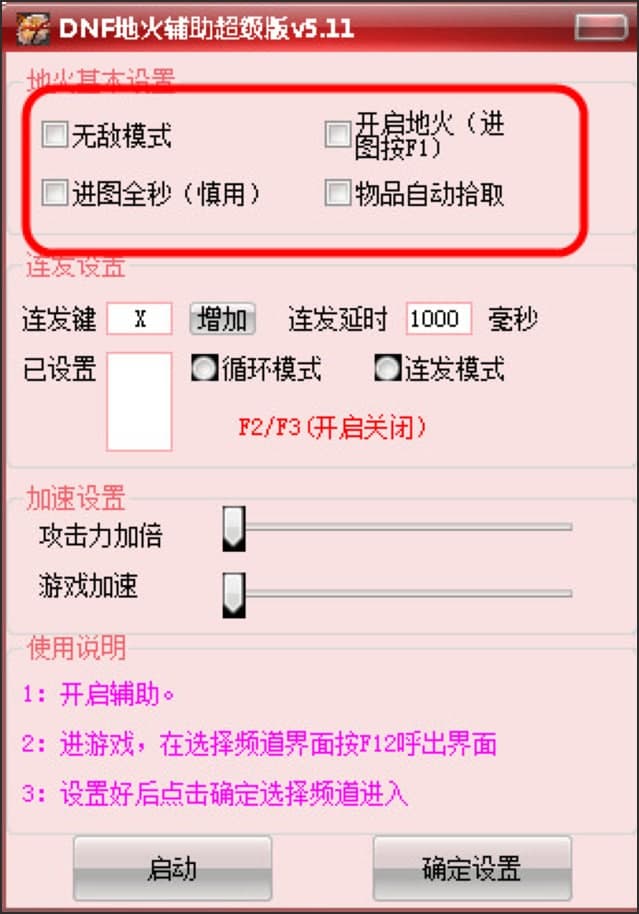Check the 进图全秒 (慎用) box
Screen dimensions: 639x914
54,193
